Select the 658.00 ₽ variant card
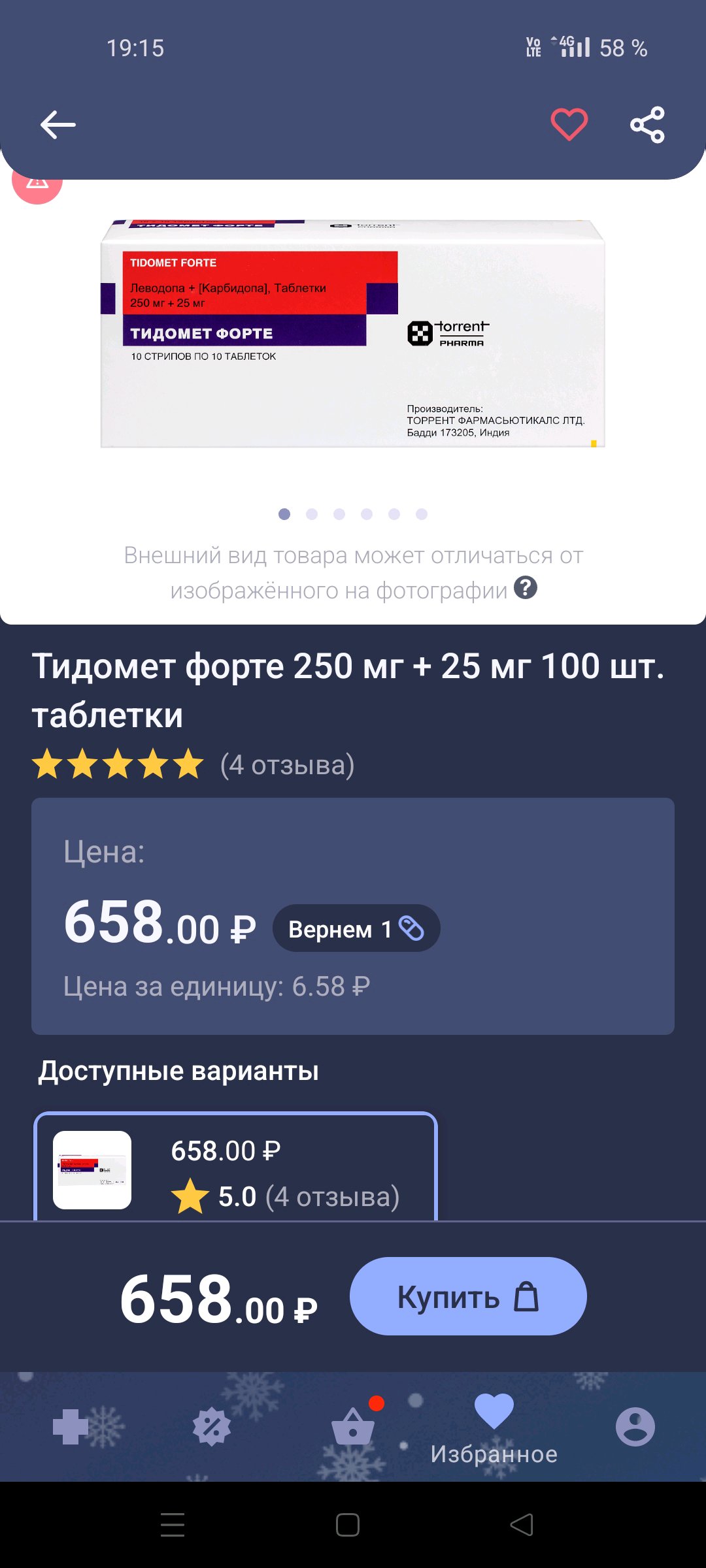 pos(235,1167)
